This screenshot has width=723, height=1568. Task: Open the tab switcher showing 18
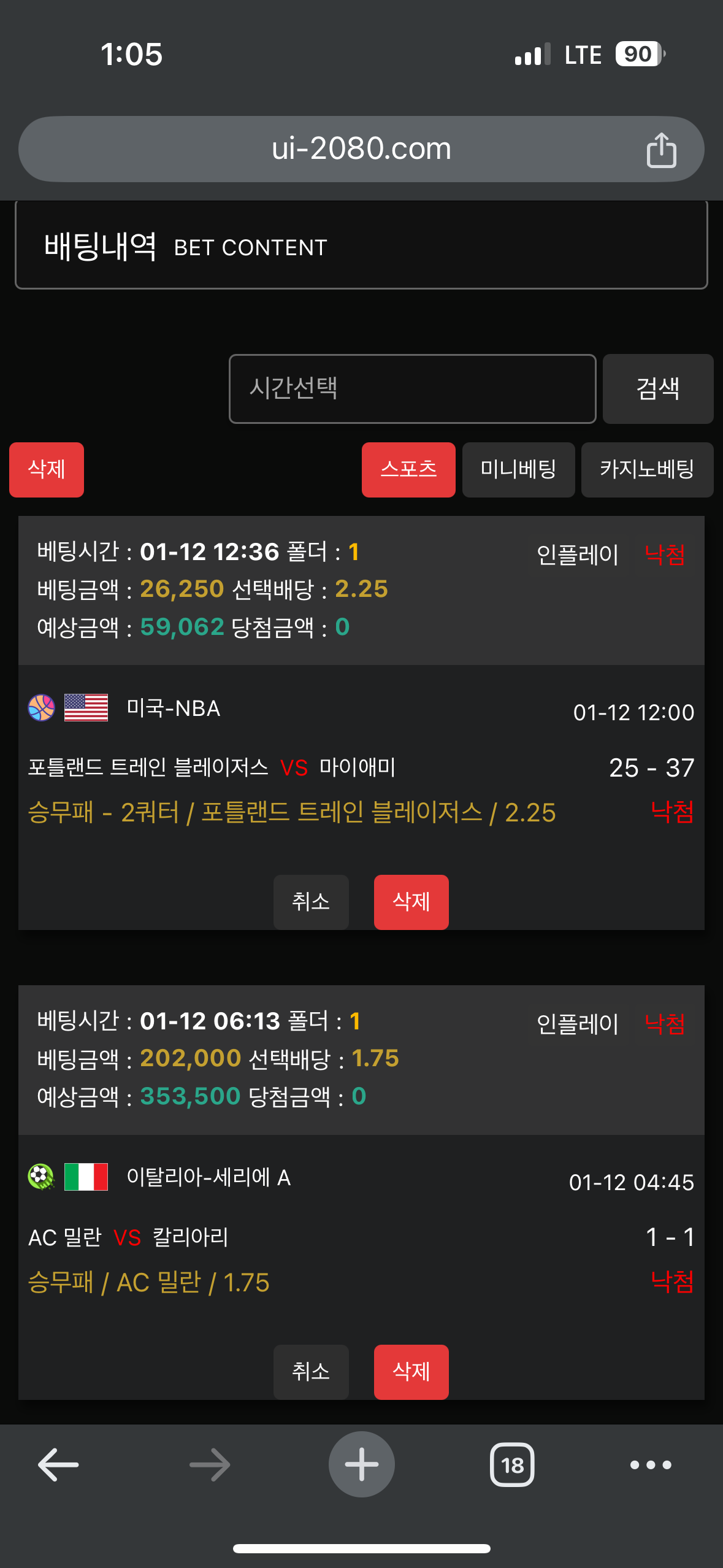512,1465
